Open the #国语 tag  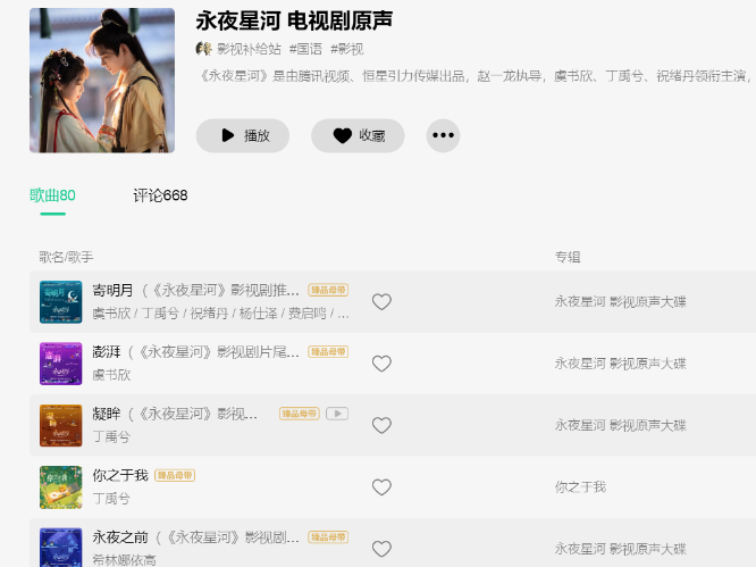click(305, 48)
